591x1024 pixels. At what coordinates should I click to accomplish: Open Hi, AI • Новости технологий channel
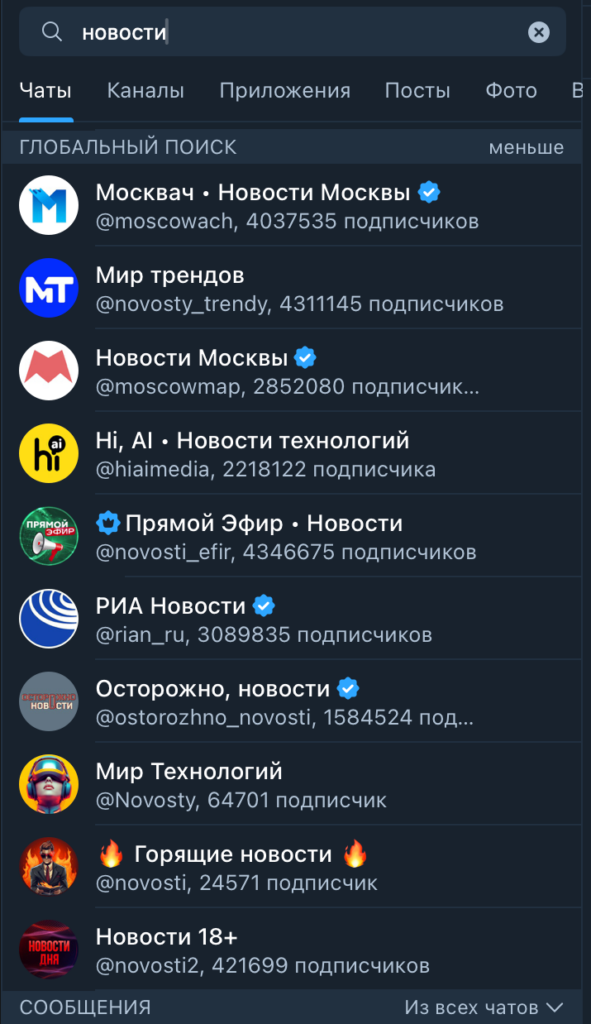[292, 453]
